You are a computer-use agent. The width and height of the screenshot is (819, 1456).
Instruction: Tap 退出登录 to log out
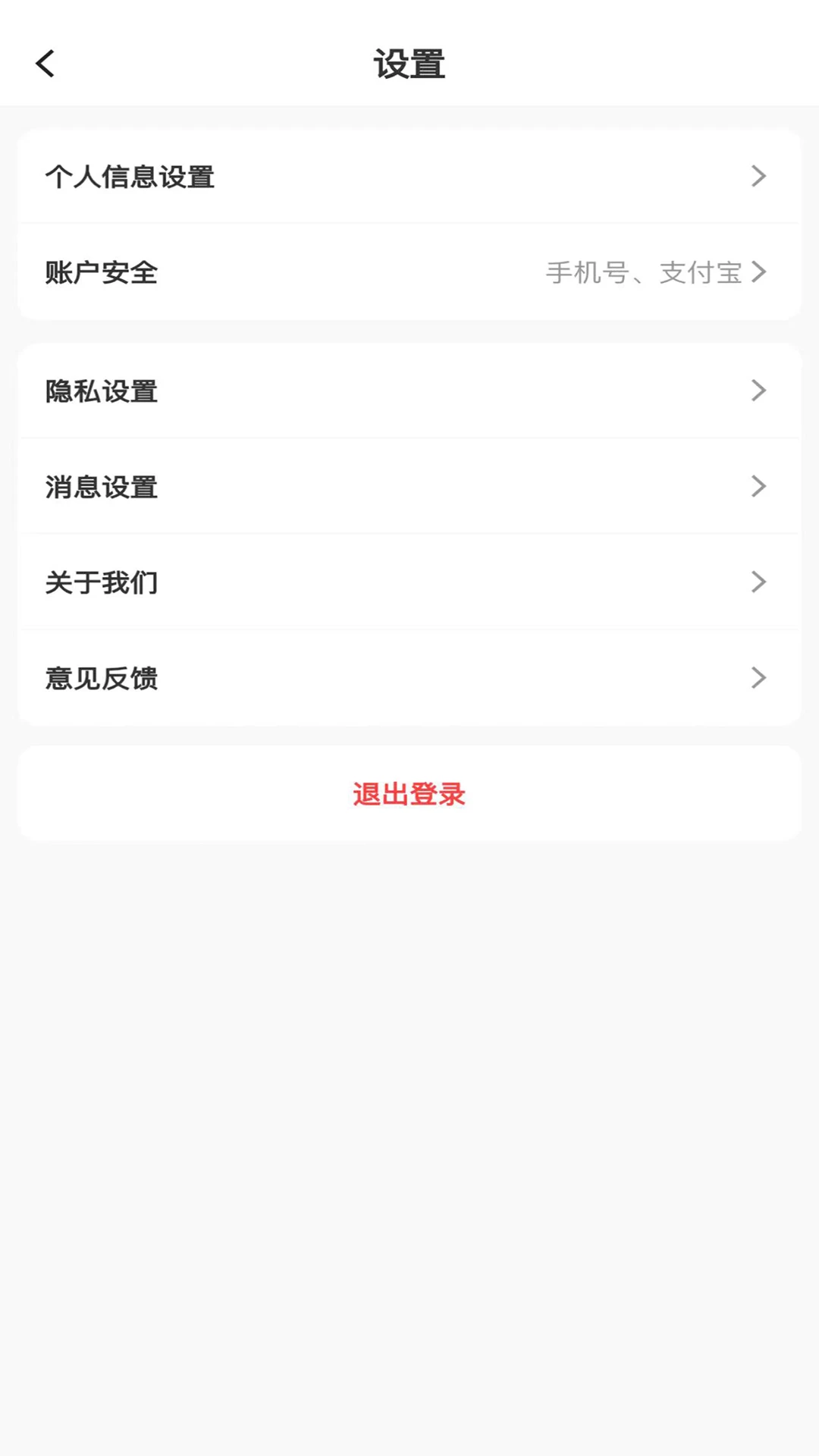[409, 794]
